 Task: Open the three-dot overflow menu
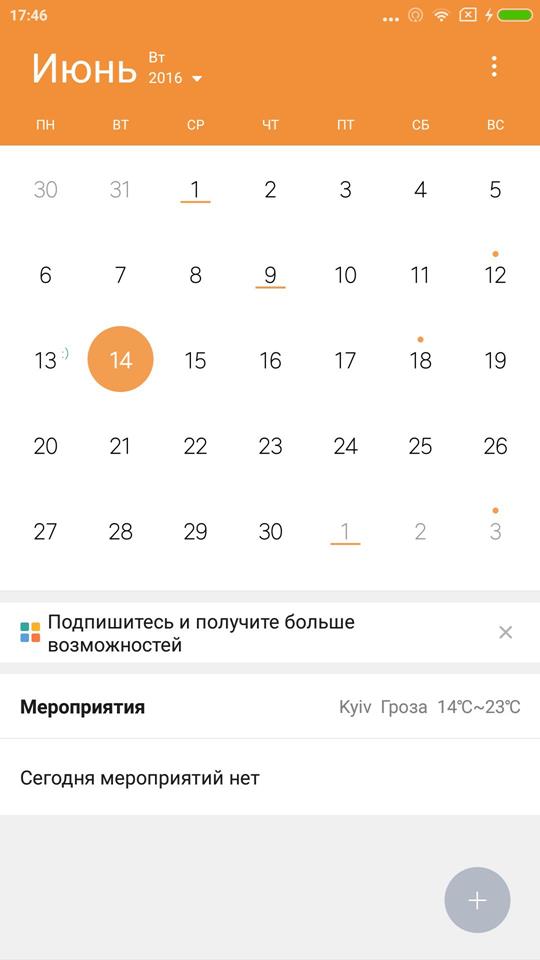(494, 67)
